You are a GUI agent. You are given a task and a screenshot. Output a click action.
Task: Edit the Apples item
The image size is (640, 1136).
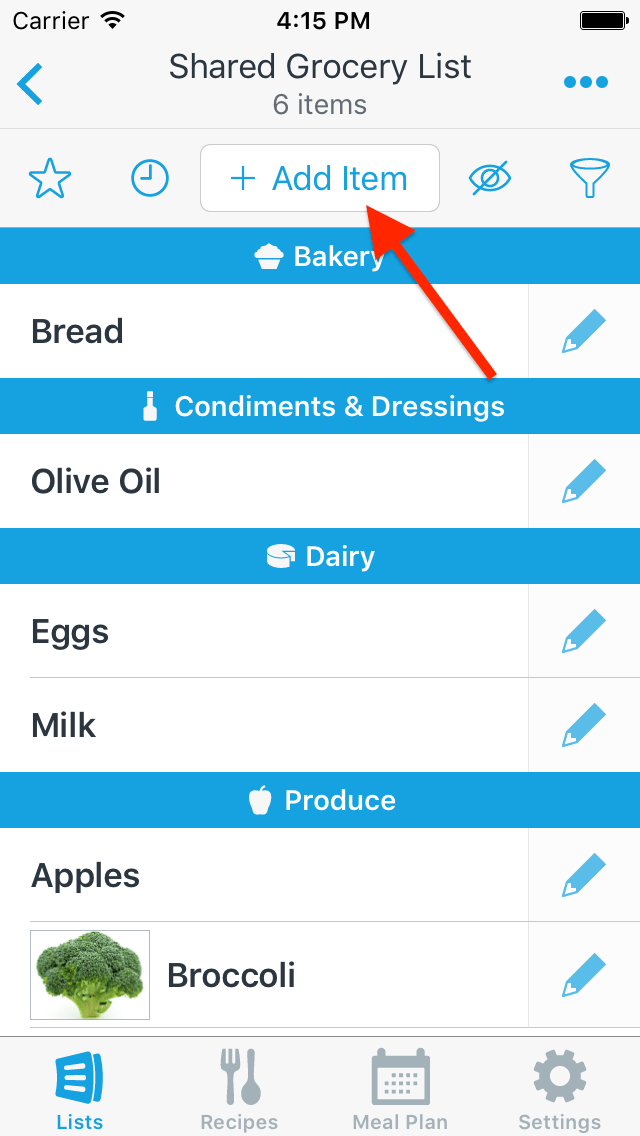(584, 876)
